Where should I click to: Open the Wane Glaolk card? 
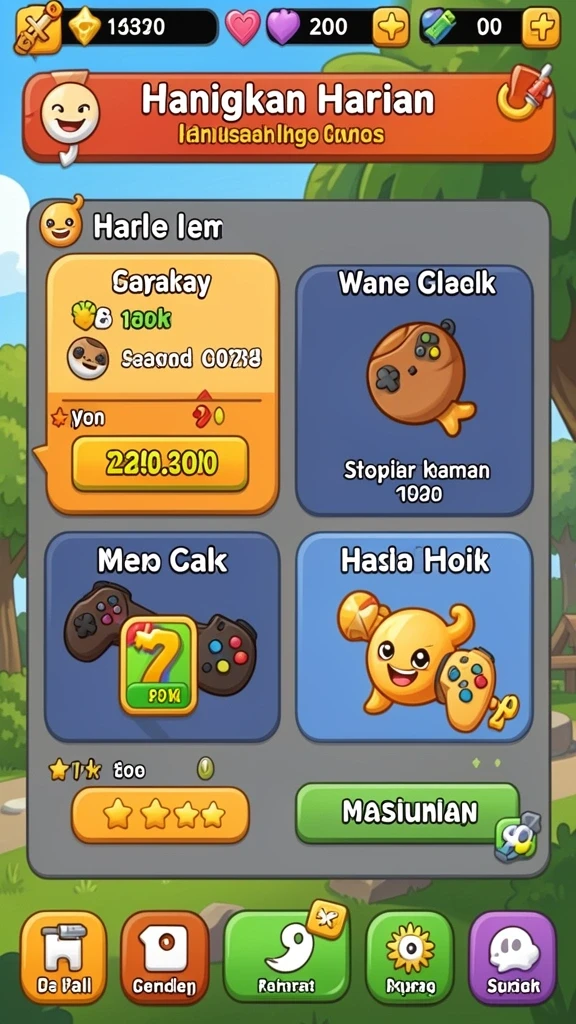point(414,391)
